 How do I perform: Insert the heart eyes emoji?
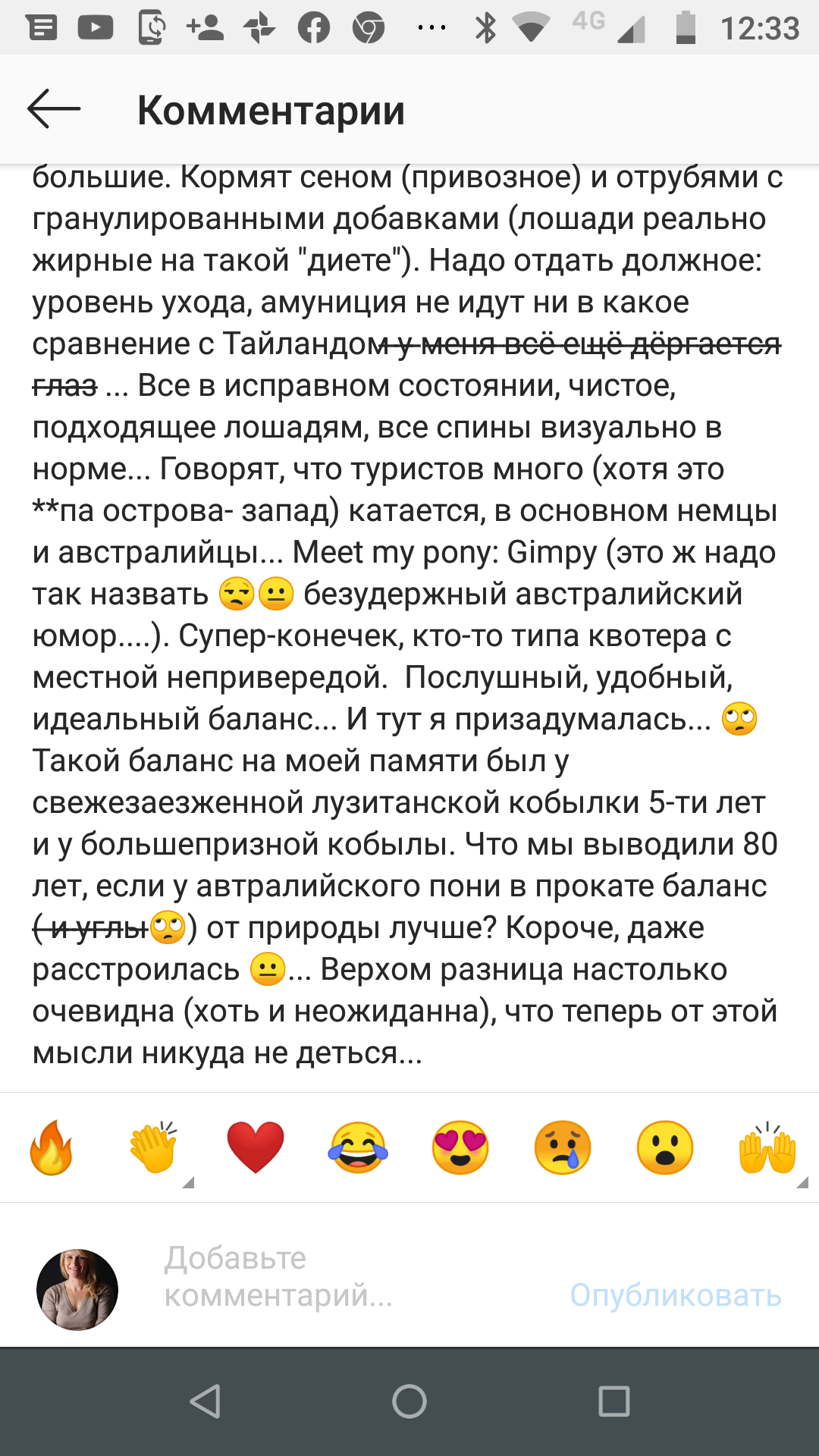click(460, 1147)
